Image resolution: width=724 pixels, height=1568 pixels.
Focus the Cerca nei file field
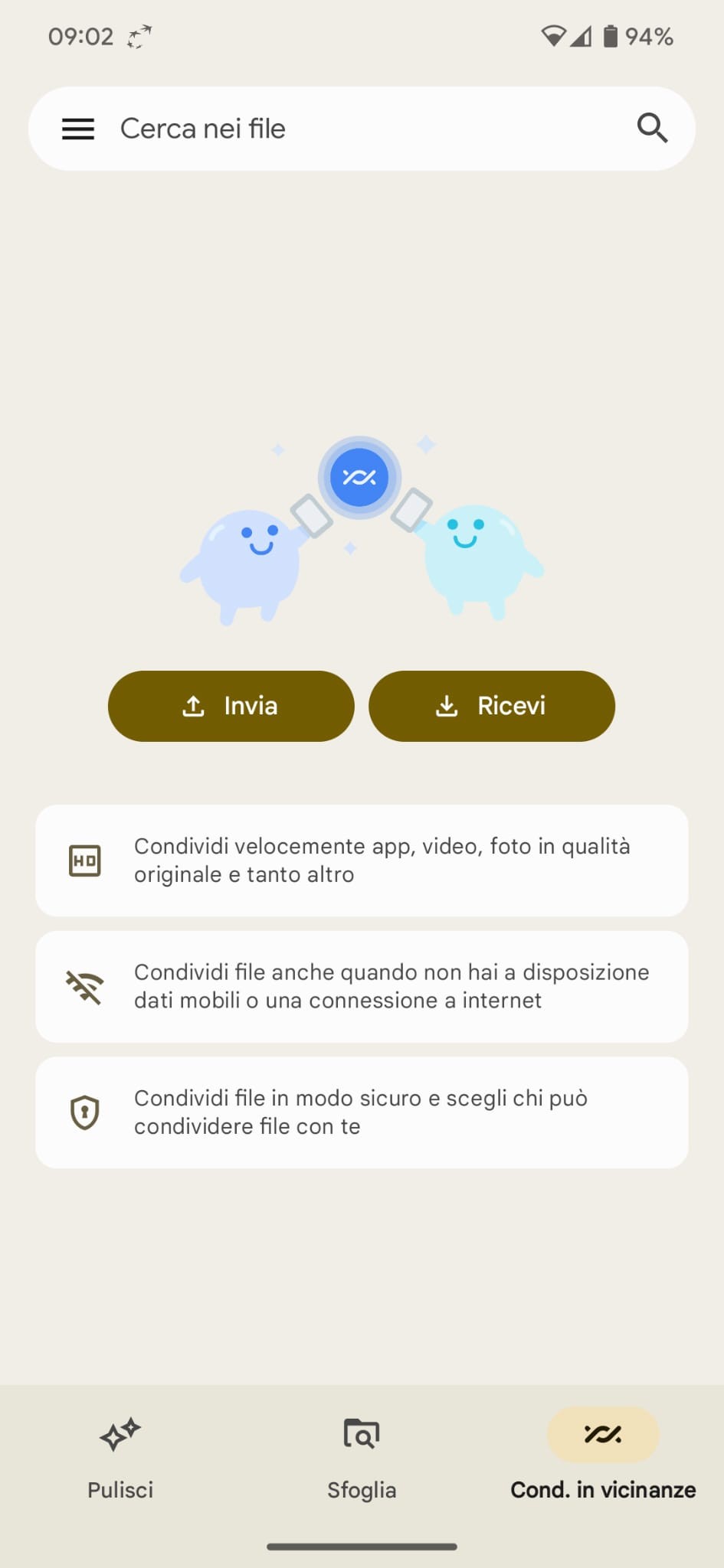[362, 129]
